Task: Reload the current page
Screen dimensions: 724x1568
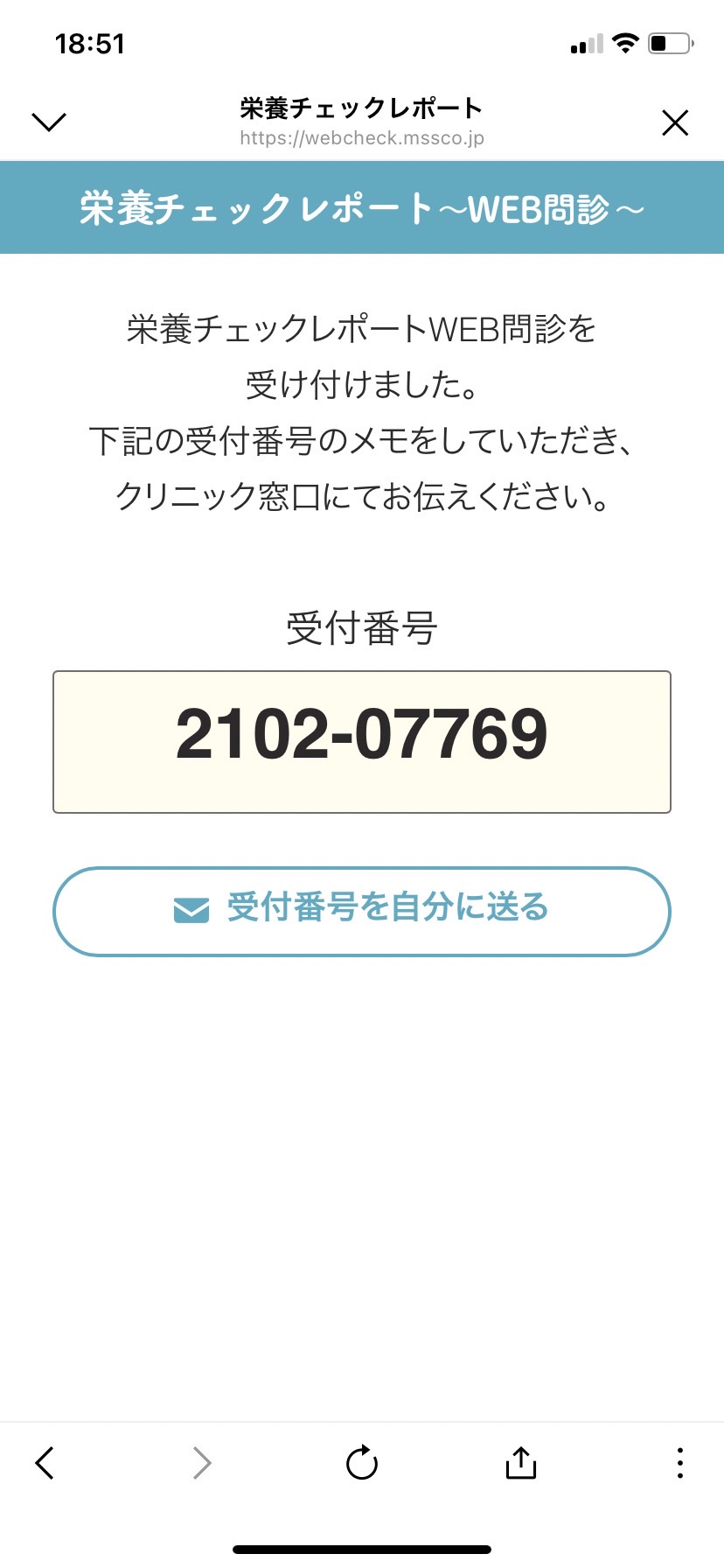Action: pos(362,1461)
